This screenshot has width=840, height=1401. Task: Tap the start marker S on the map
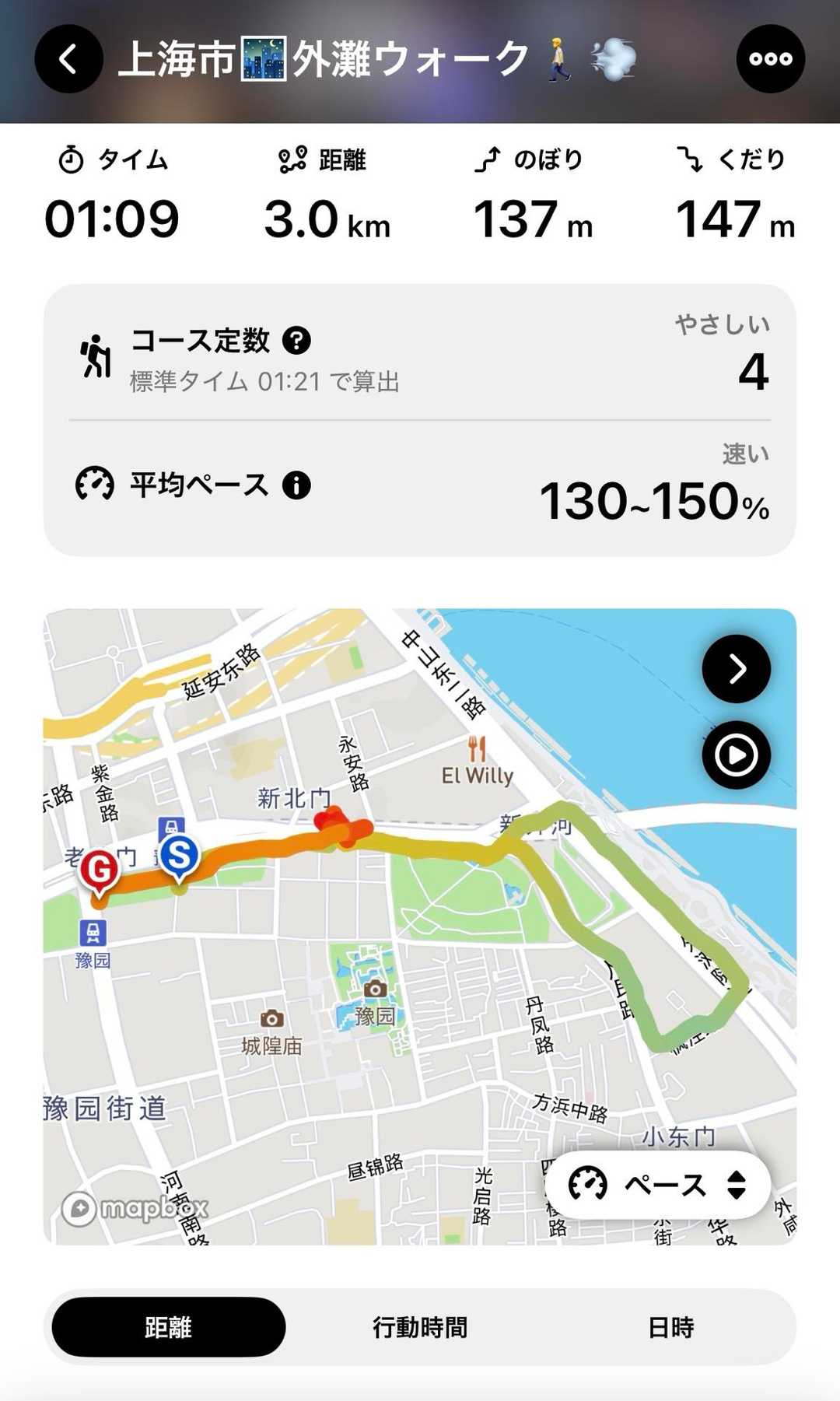pos(179,857)
